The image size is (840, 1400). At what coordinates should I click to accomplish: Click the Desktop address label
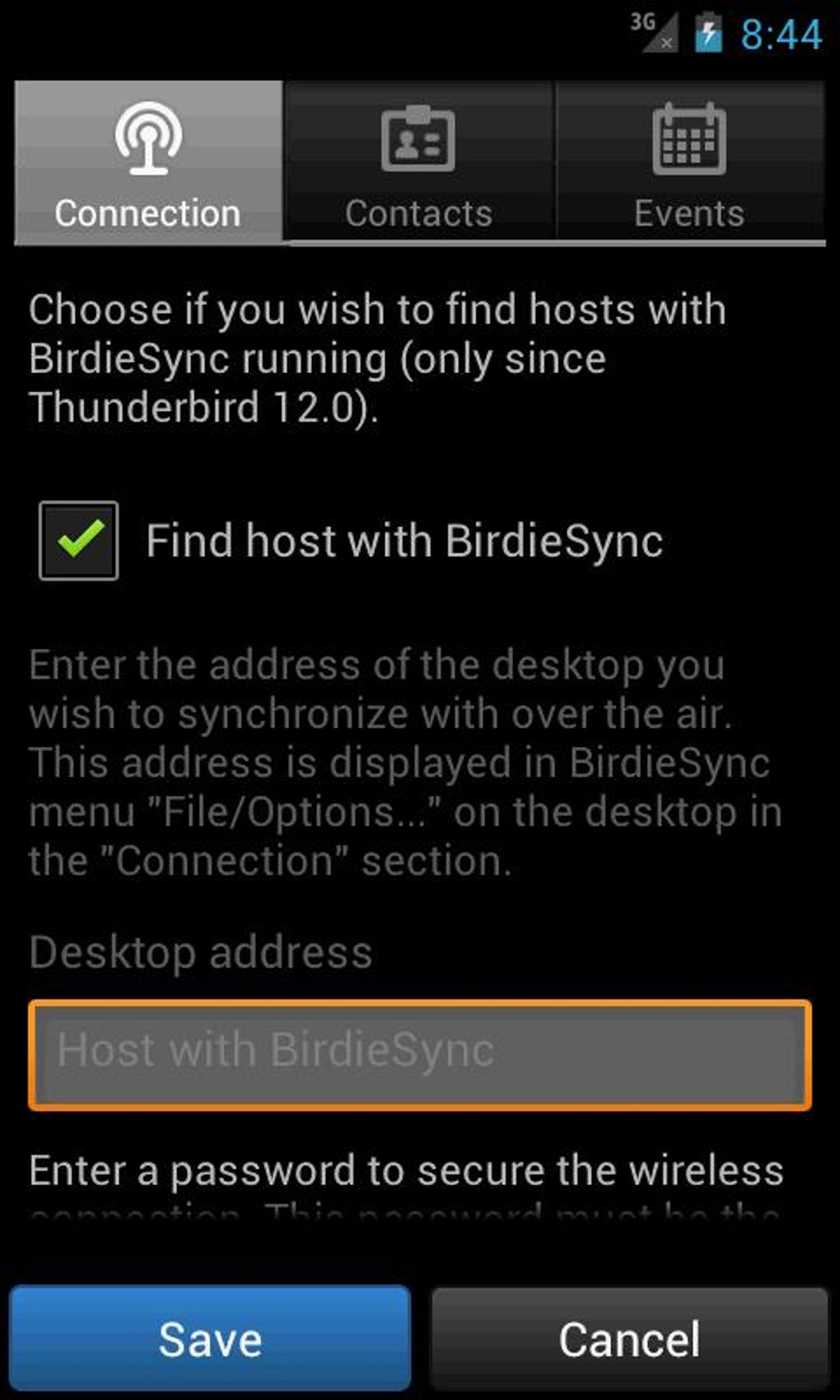(199, 951)
